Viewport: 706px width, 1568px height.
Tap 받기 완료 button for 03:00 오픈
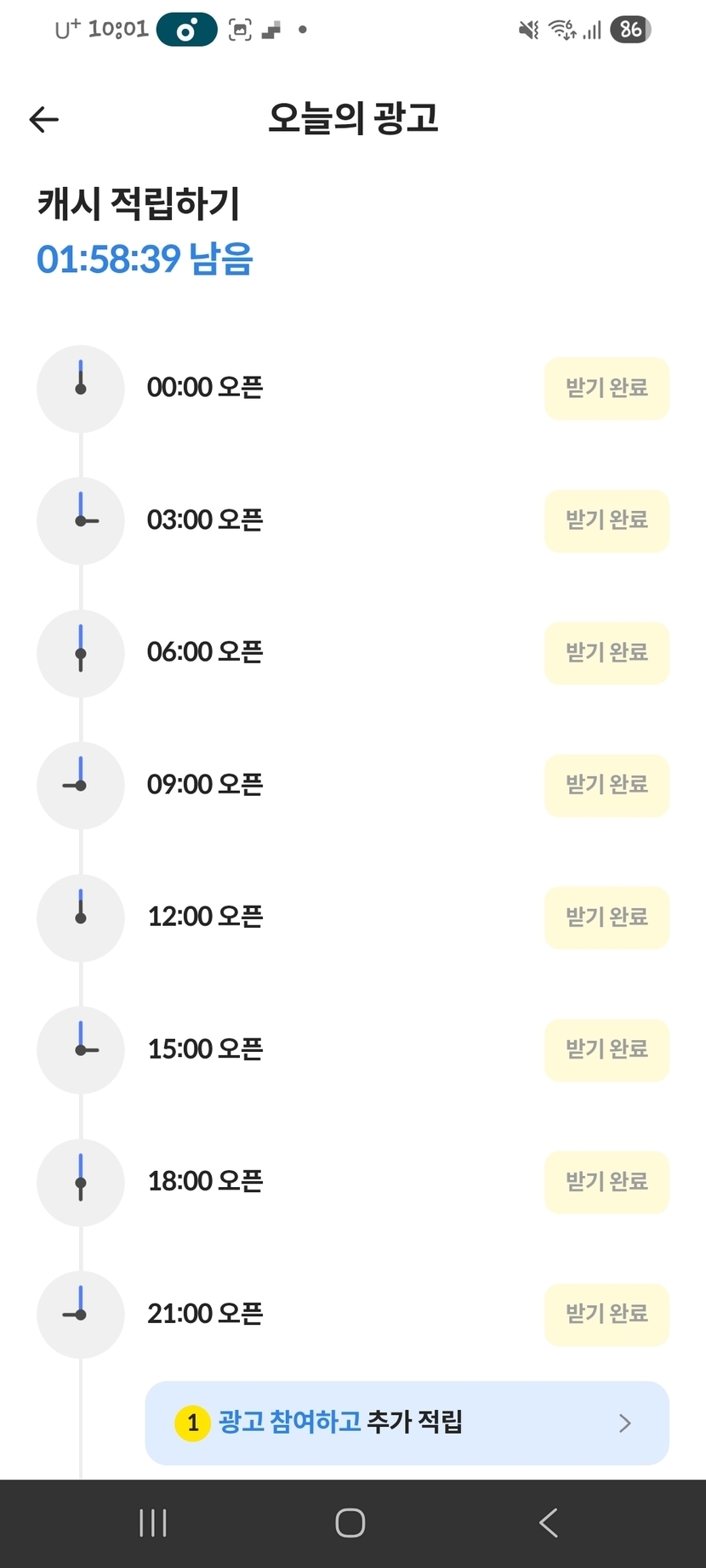pos(606,520)
